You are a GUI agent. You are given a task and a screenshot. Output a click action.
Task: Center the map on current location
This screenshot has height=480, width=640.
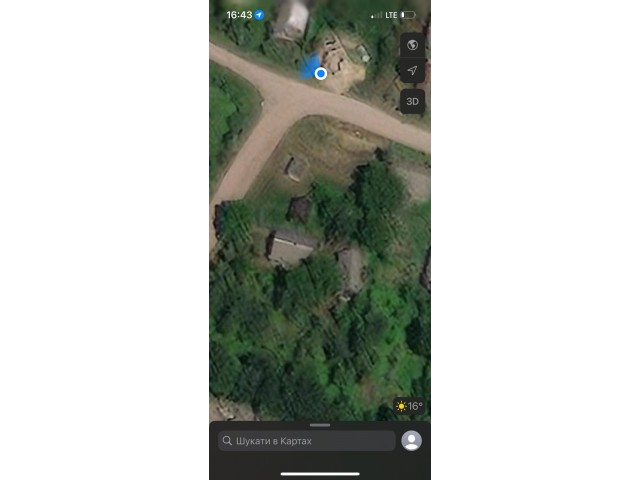(412, 71)
